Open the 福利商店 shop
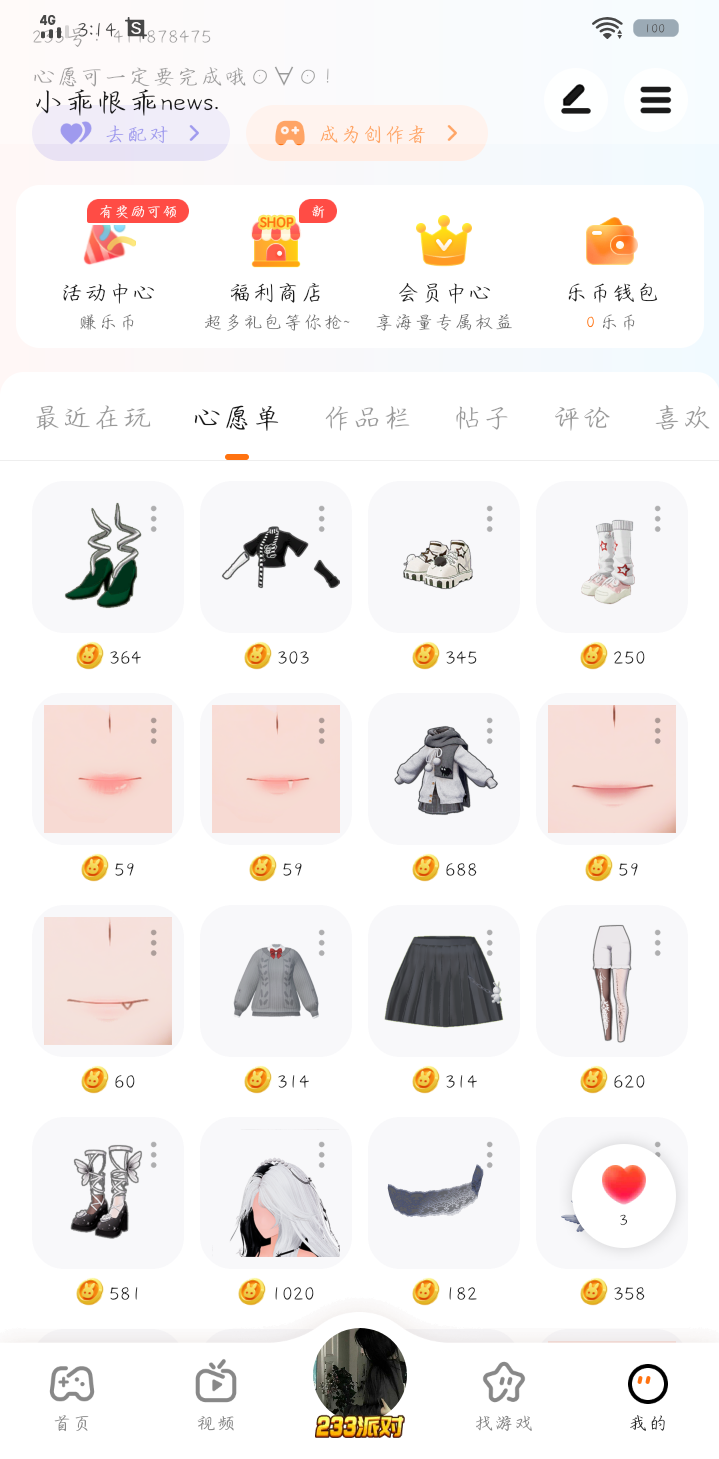The width and height of the screenshot is (719, 1459). pyautogui.click(x=276, y=266)
